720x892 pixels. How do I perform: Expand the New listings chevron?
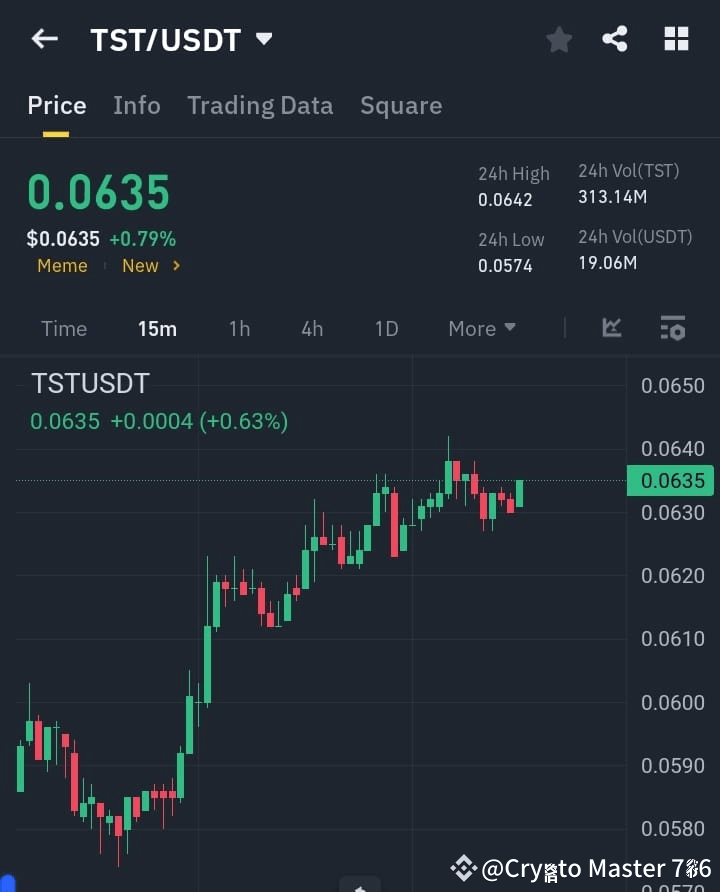pos(174,266)
